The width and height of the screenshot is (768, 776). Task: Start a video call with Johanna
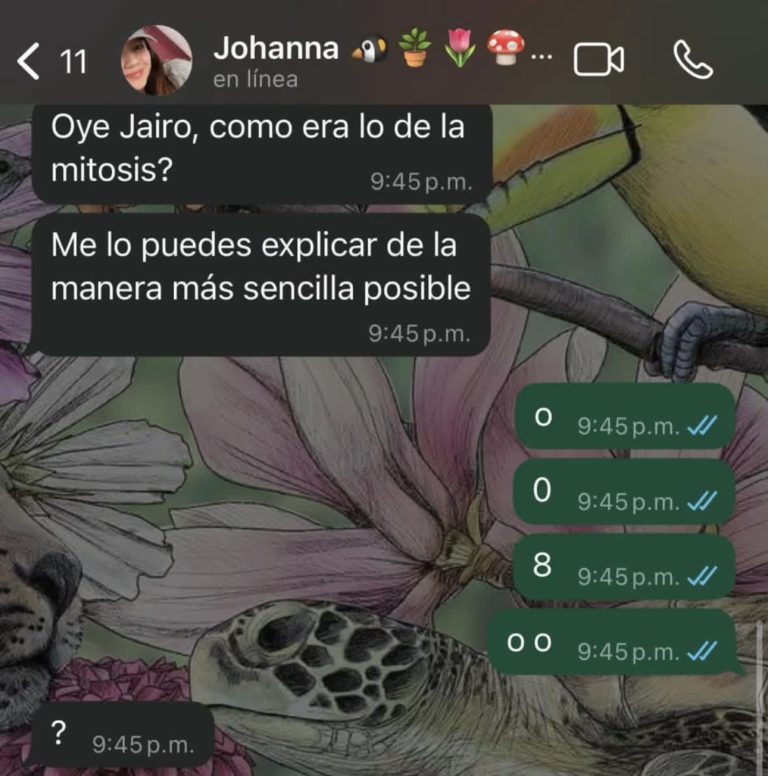coord(598,60)
